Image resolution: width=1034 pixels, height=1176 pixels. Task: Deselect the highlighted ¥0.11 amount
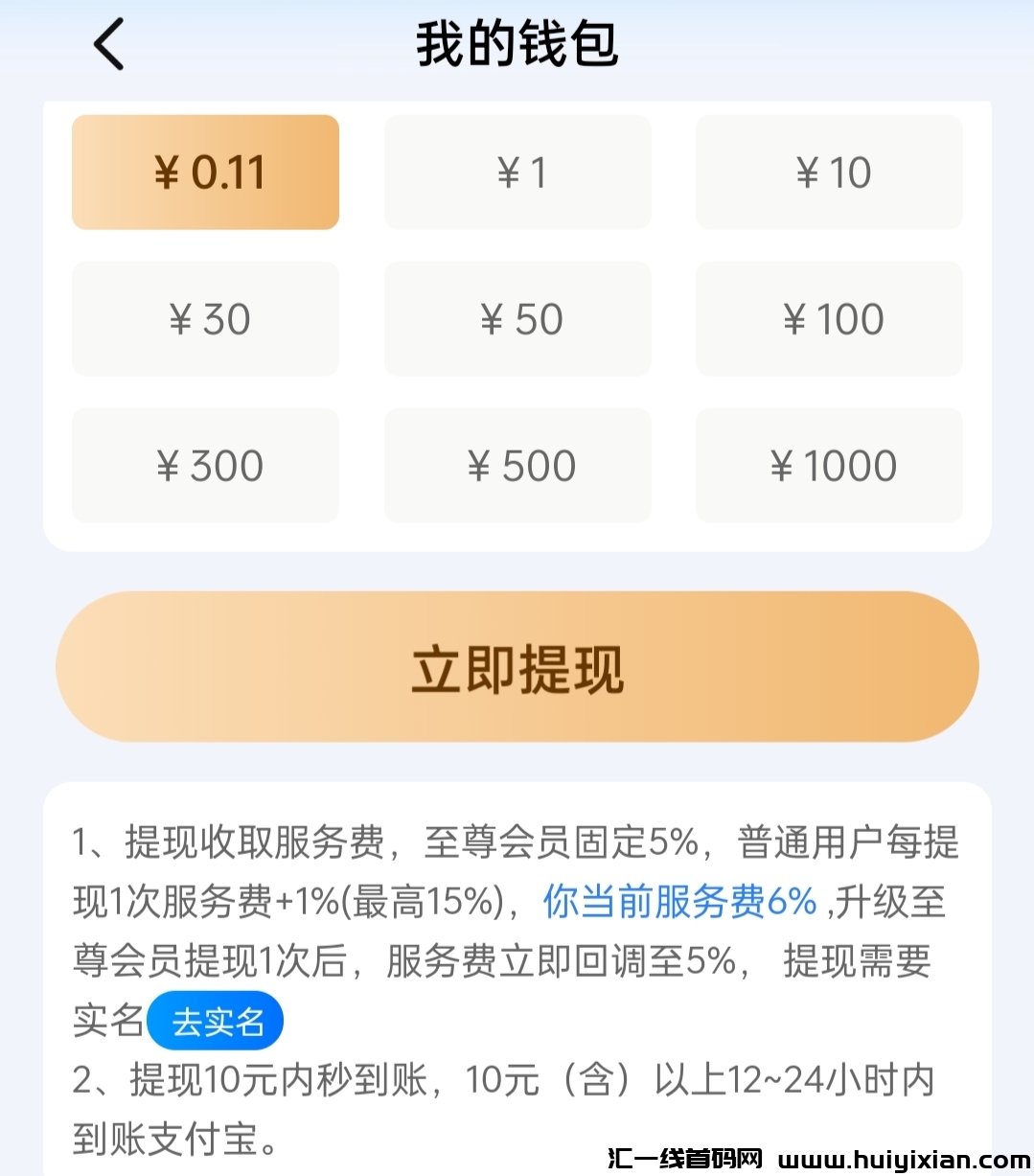(204, 172)
